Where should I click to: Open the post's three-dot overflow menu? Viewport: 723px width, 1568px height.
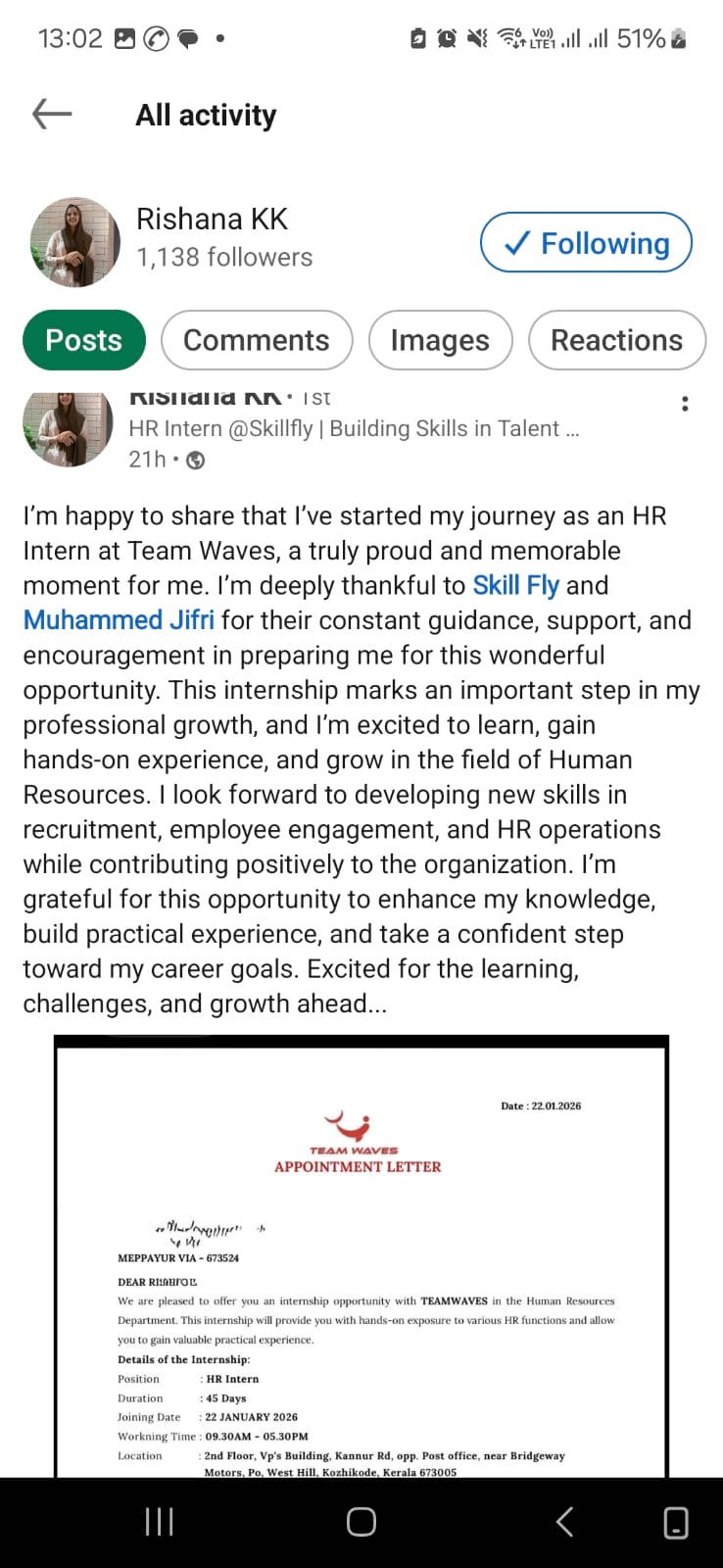point(685,404)
